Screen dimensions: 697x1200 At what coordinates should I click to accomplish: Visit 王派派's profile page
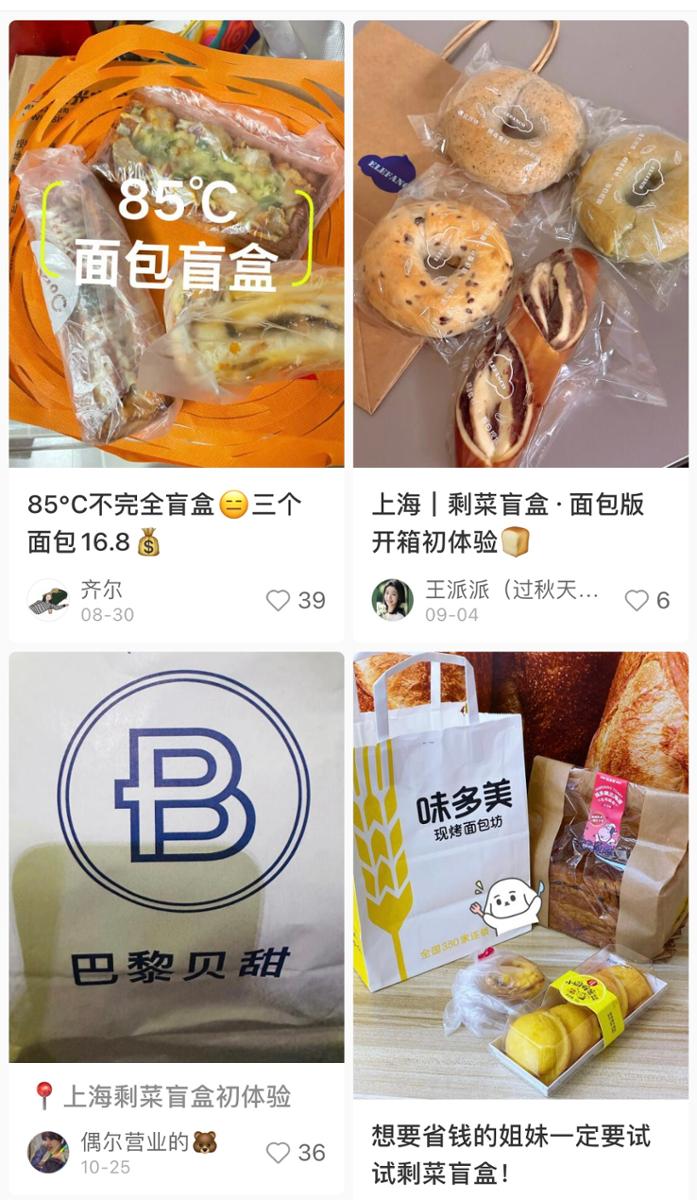pyautogui.click(x=392, y=600)
